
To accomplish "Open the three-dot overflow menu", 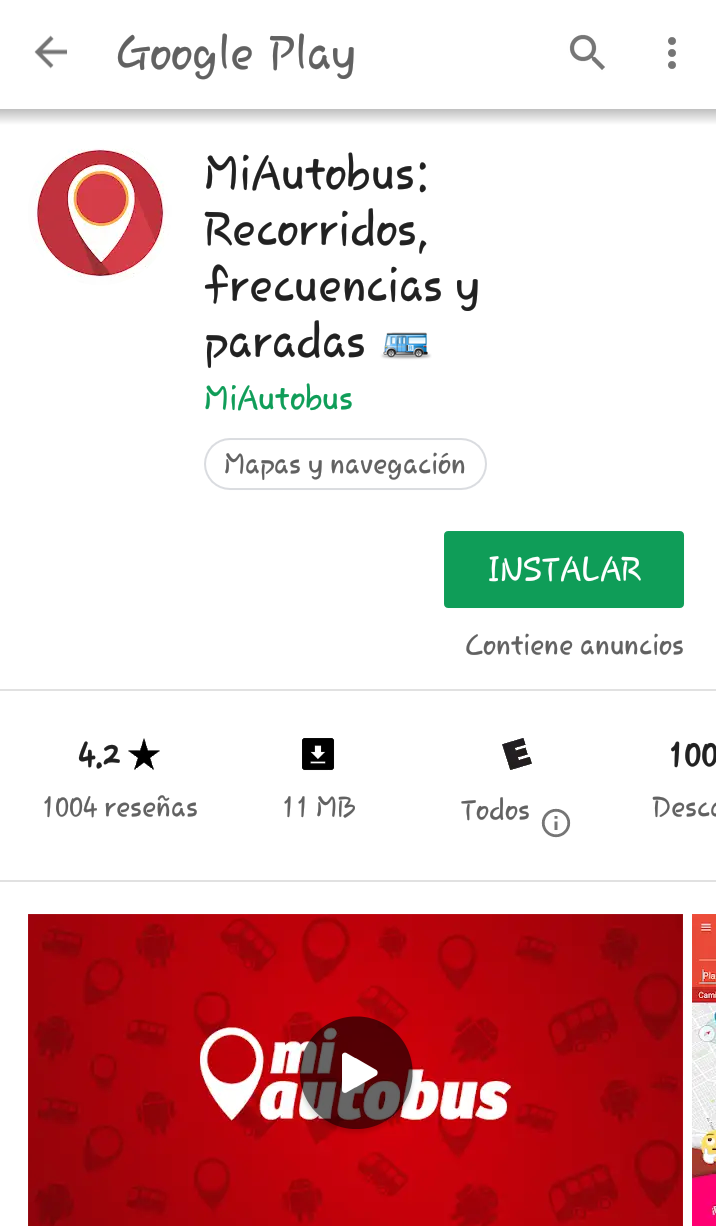I will click(672, 53).
